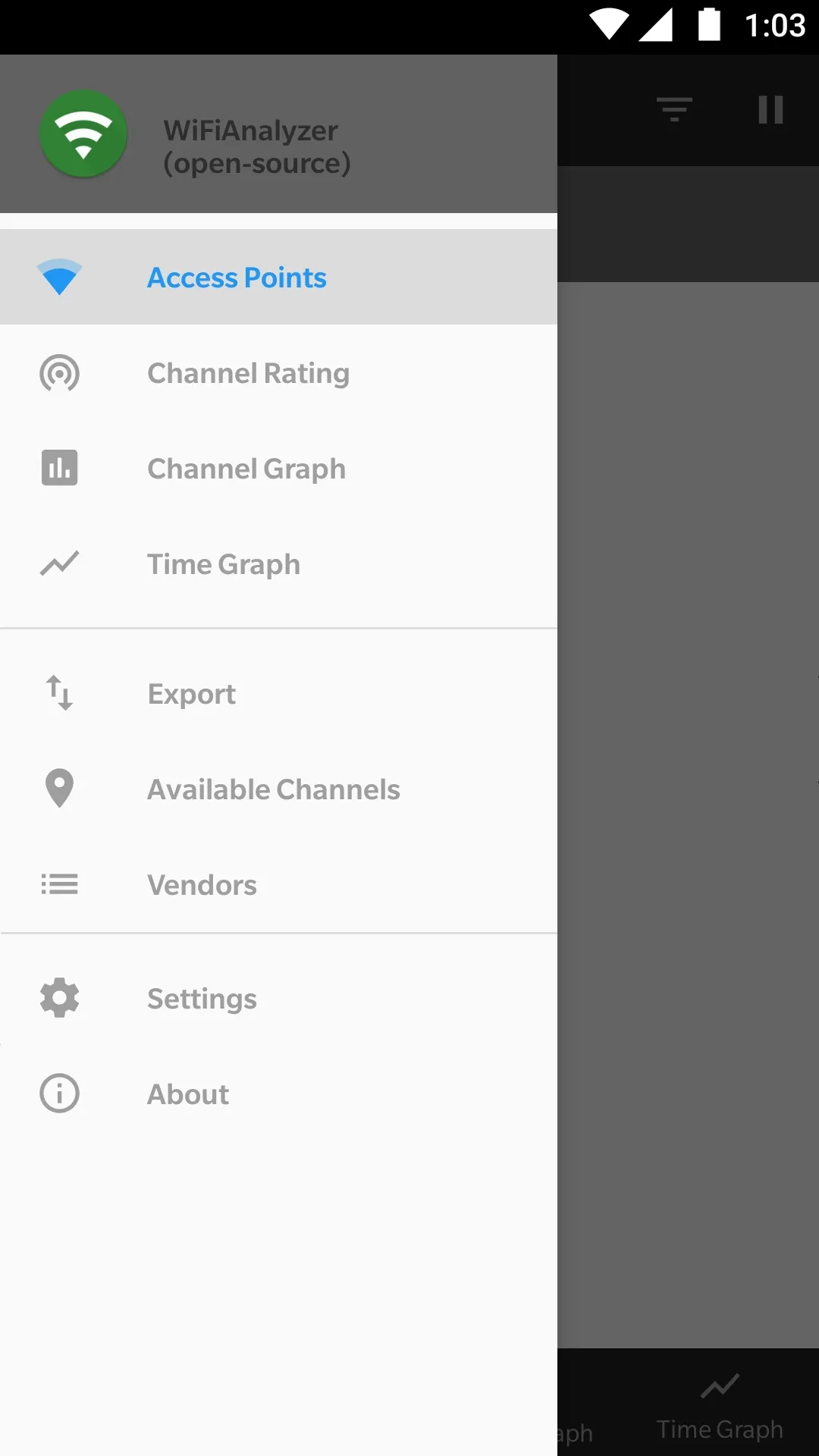Open the Export screen
The height and width of the screenshot is (1456, 819).
191,693
